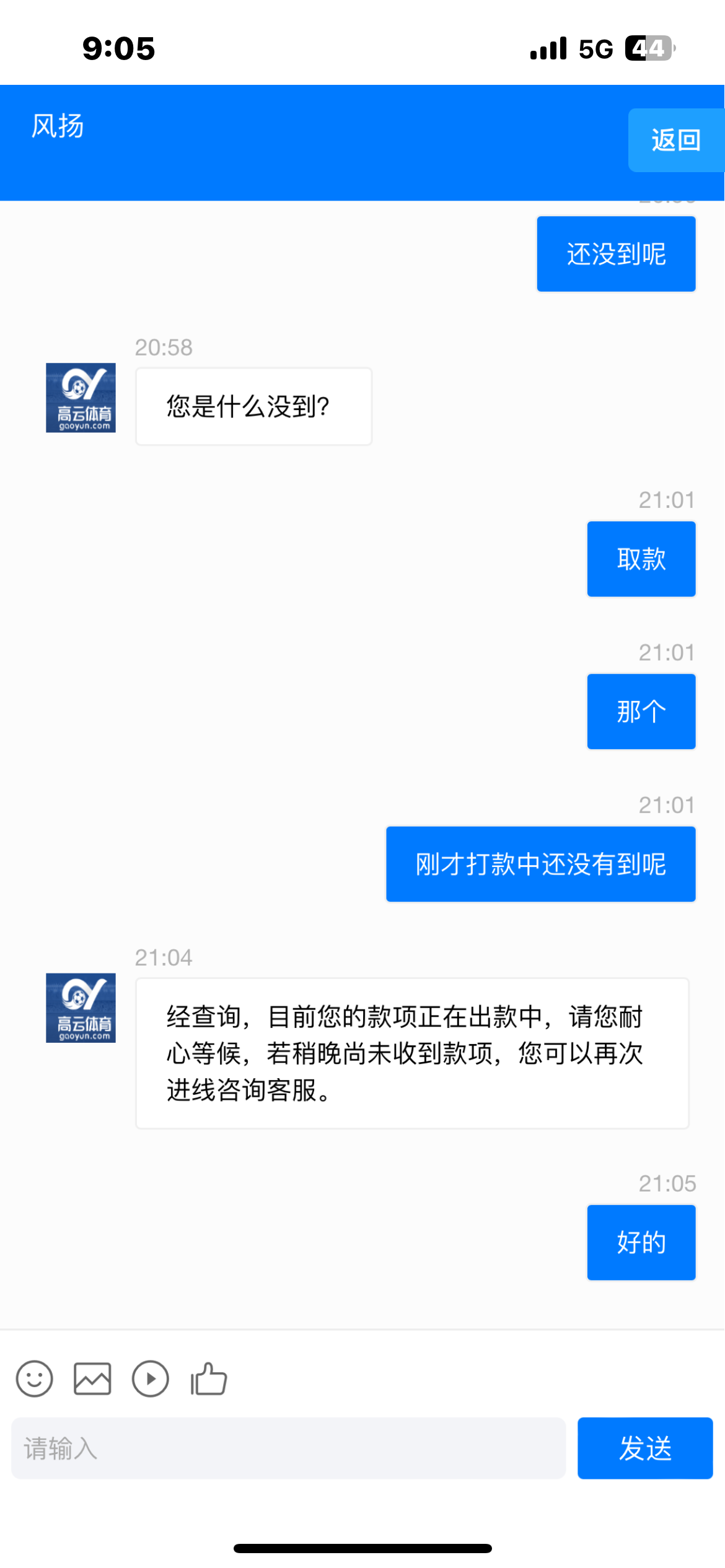Tap the 那个 message bubble
The height and width of the screenshot is (1568, 725).
point(641,711)
